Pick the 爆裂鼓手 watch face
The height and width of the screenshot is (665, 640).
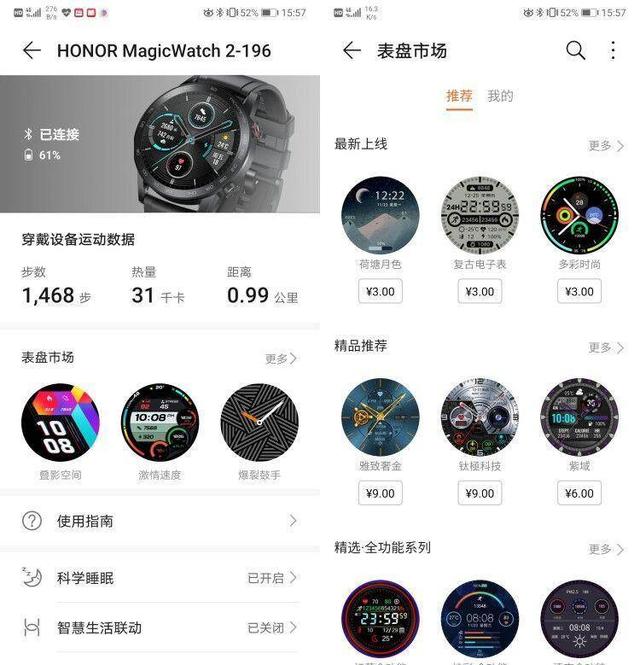(259, 420)
